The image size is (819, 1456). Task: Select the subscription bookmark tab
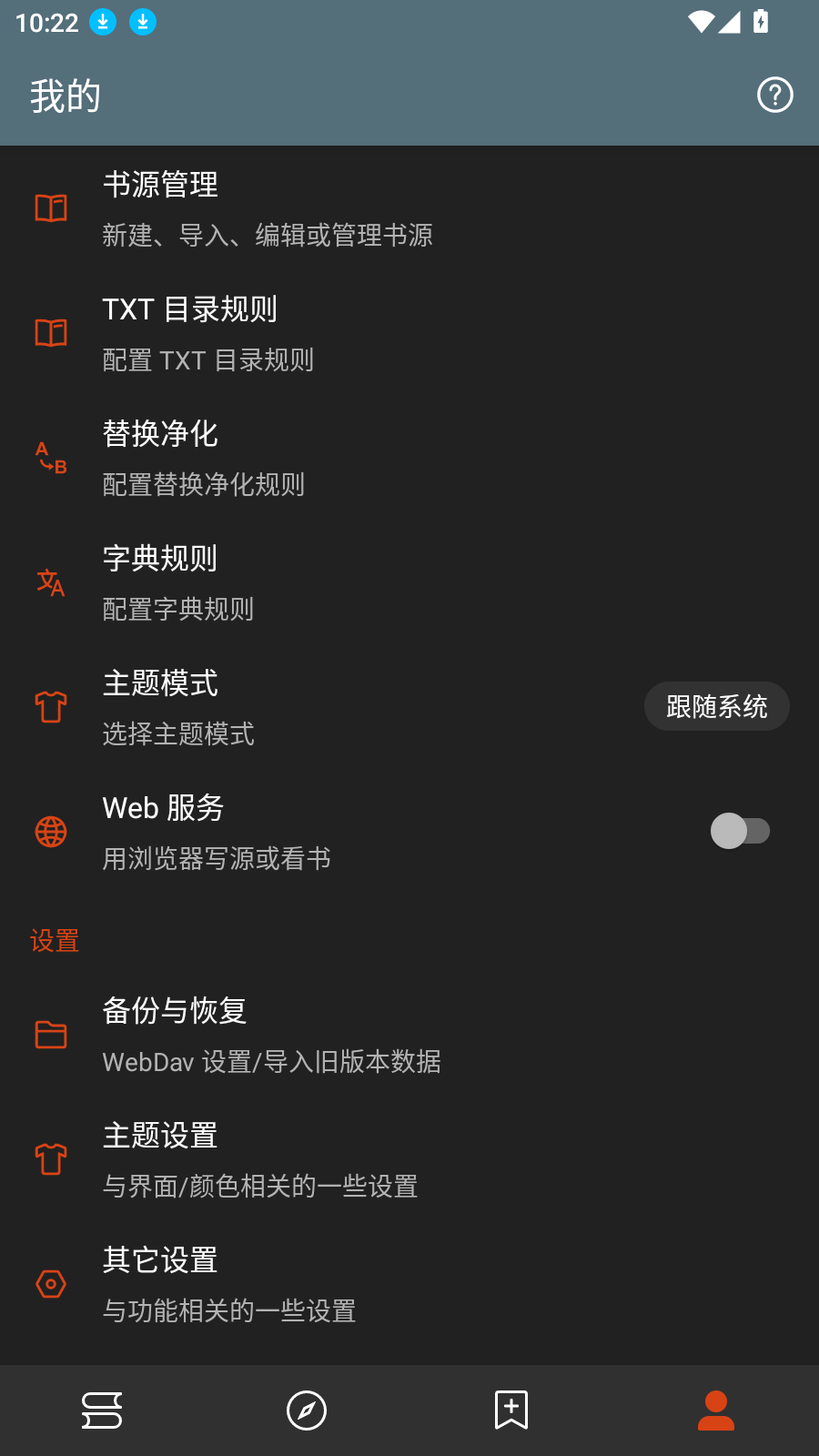point(511,1410)
